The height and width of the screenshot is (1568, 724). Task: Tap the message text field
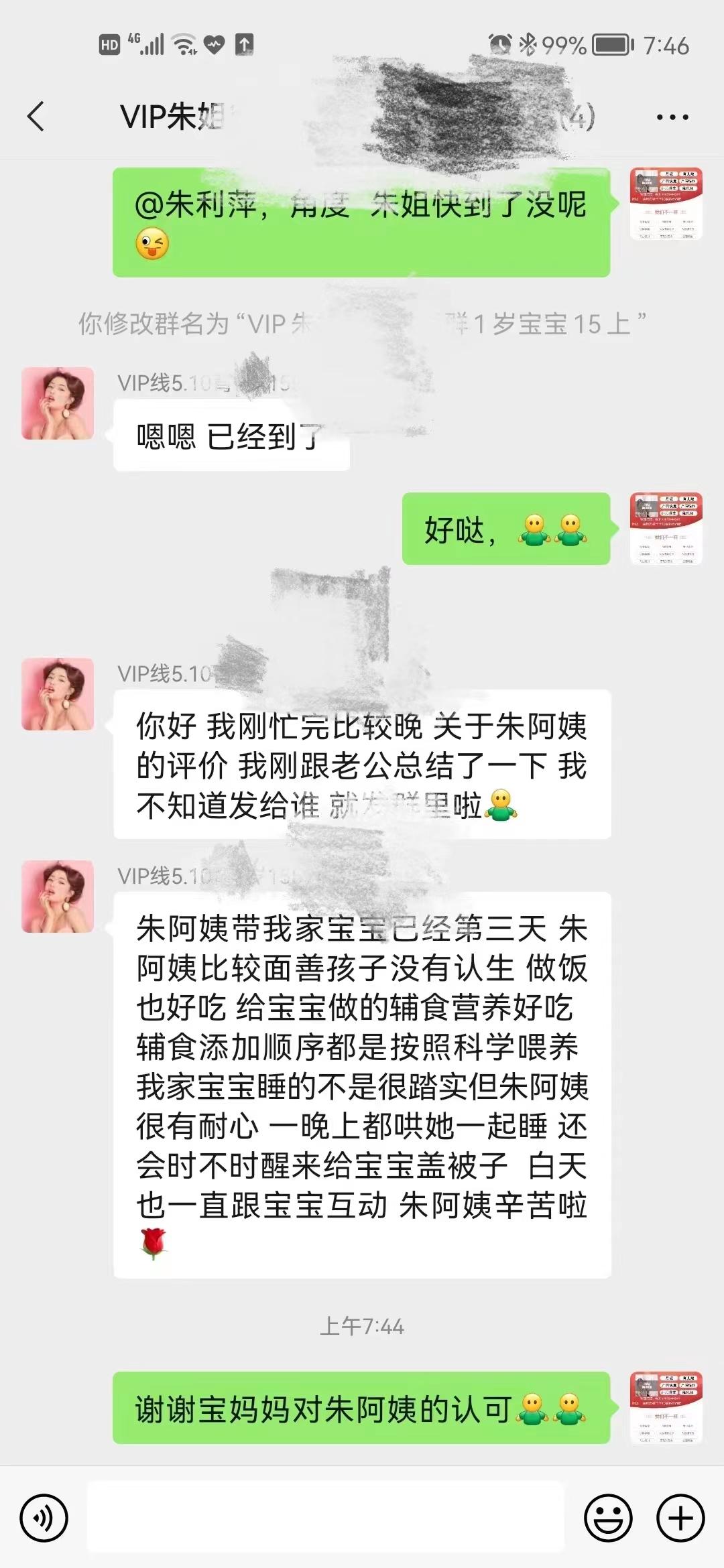tap(325, 1518)
